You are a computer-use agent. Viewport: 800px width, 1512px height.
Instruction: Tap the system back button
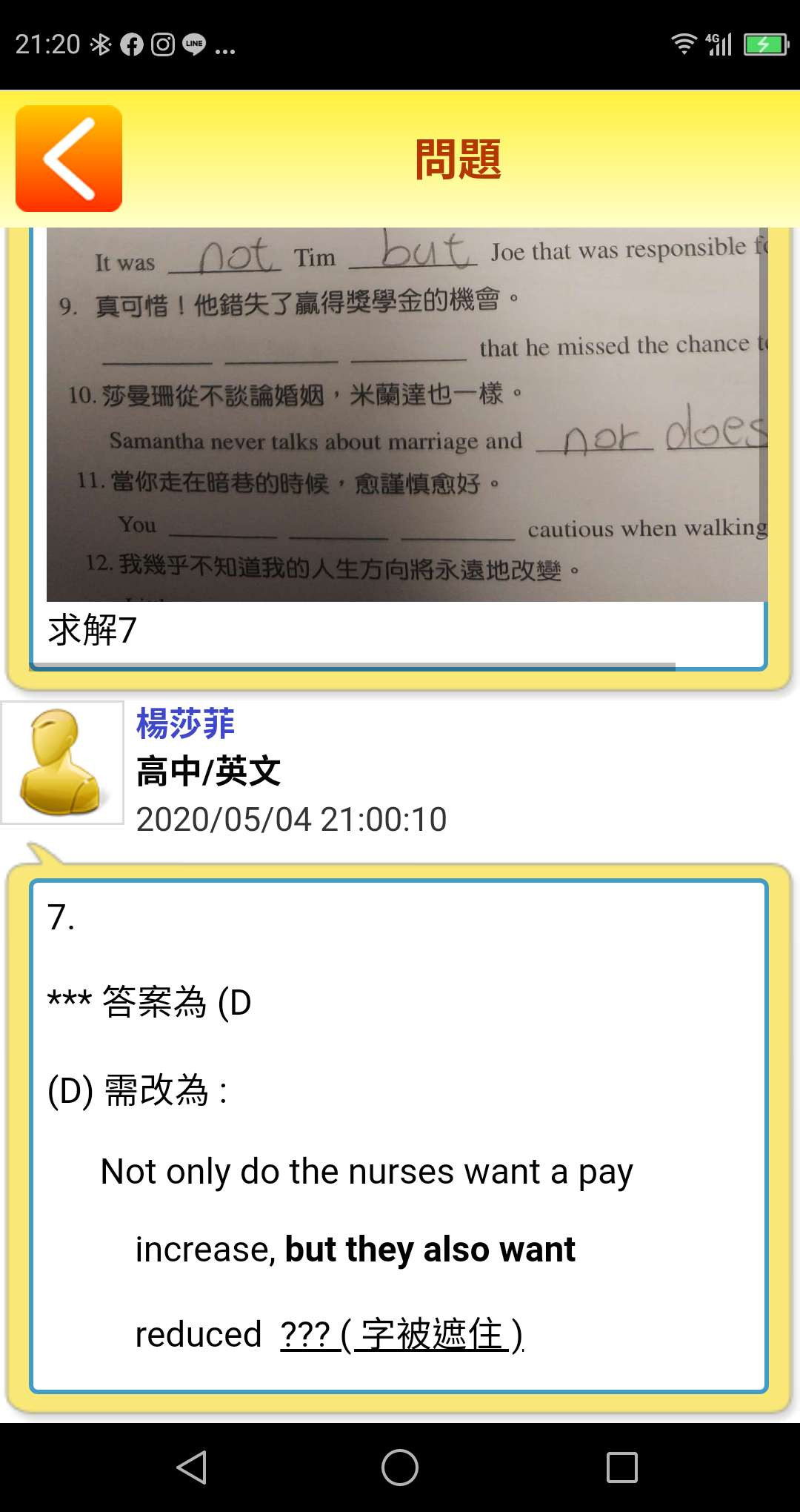(x=192, y=1468)
